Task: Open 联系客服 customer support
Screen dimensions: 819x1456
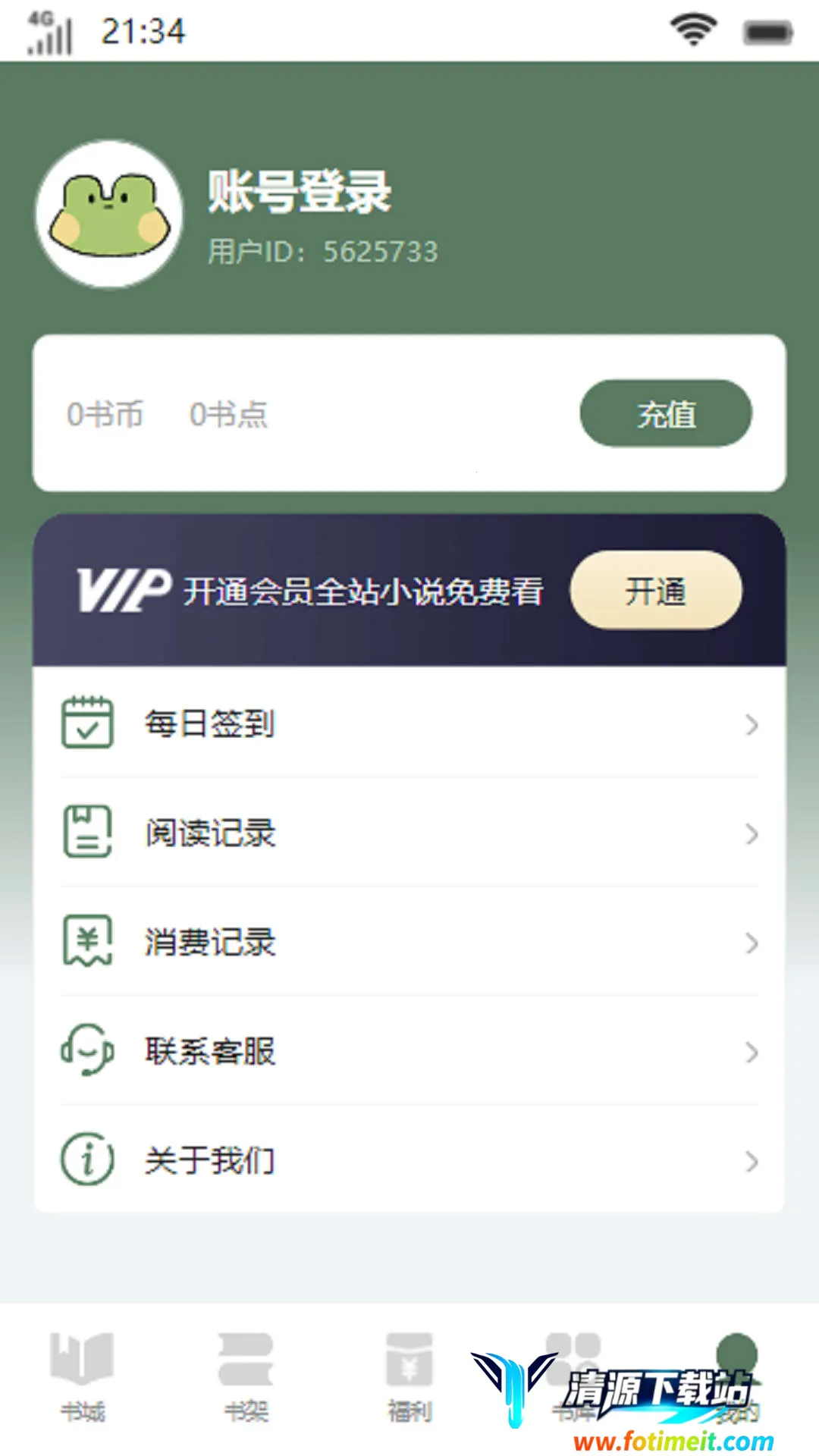Action: 409,1051
